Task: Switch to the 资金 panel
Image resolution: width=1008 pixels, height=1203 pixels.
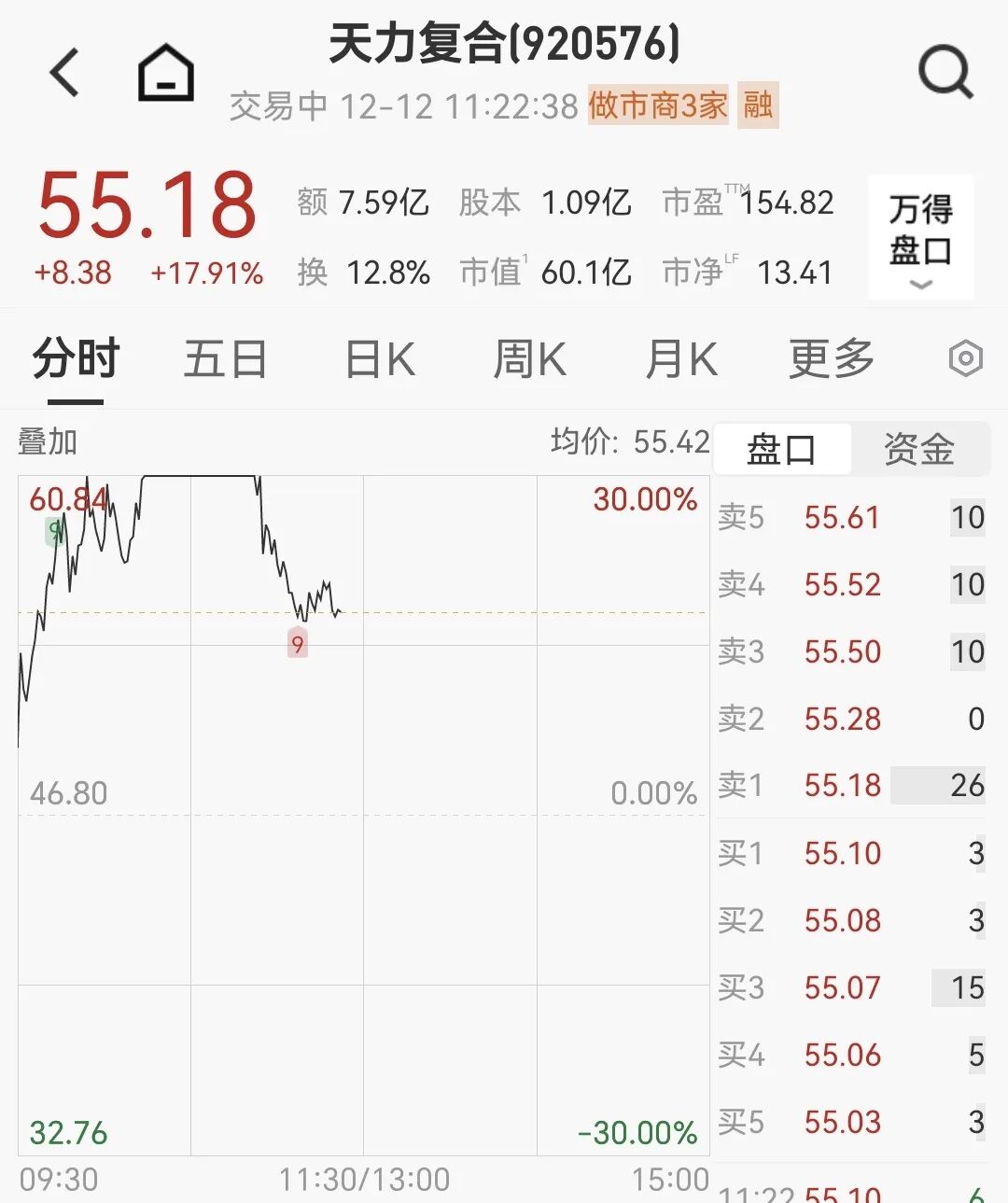Action: 919,450
